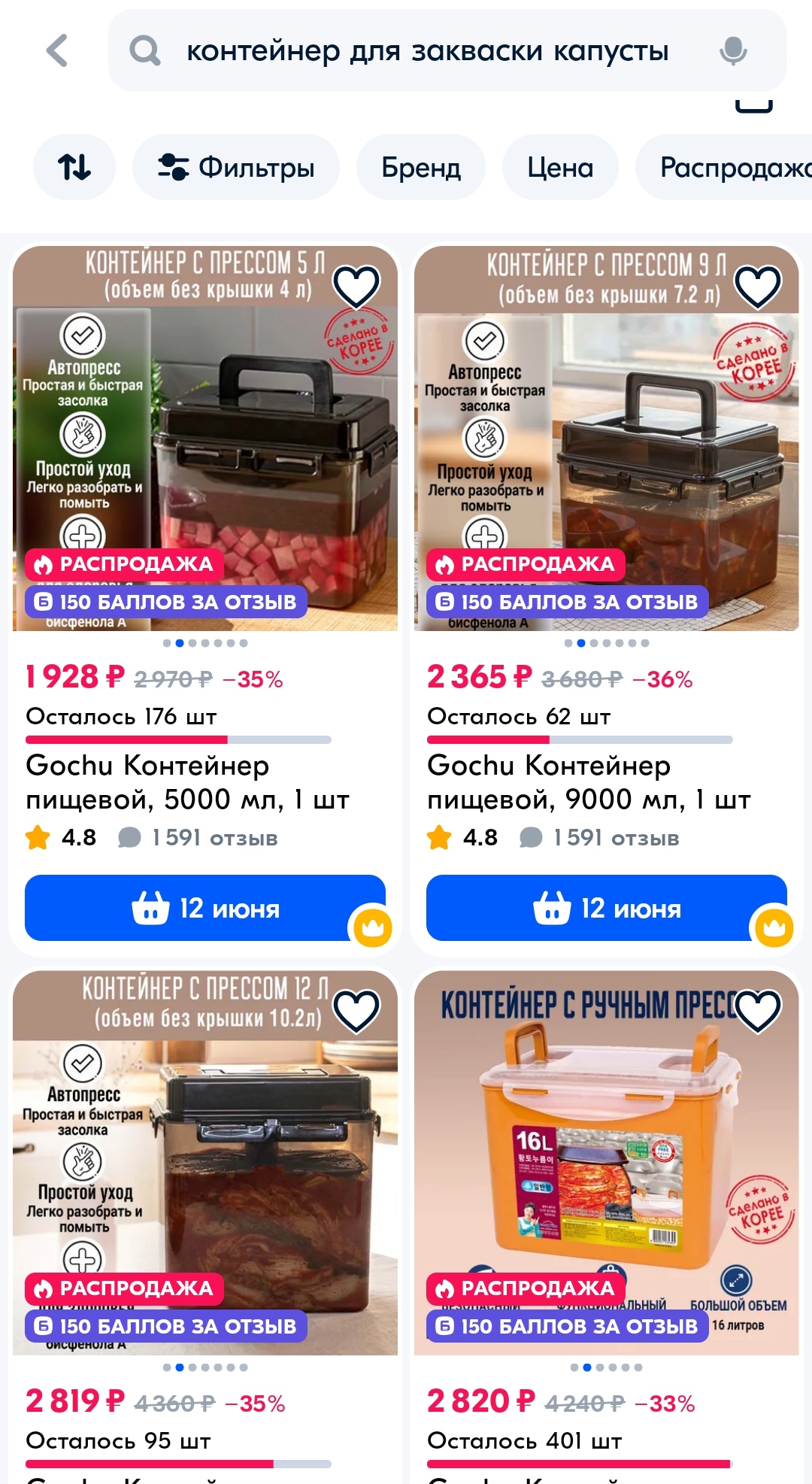This screenshot has height=1484, width=812.
Task: Open the sorting options icon
Action: point(74,167)
